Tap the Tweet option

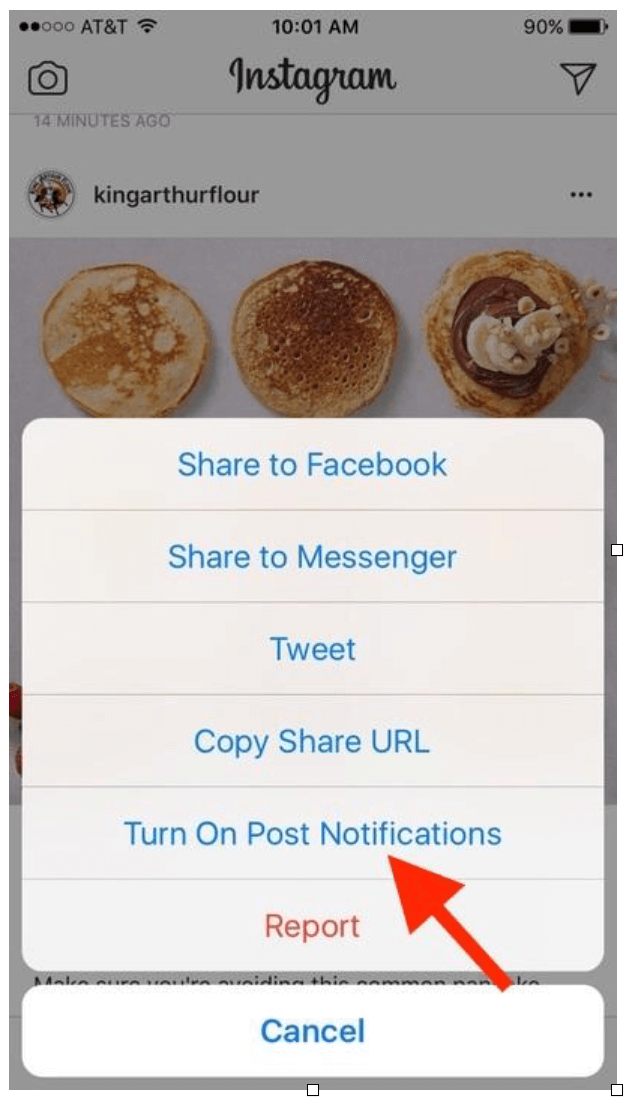pyautogui.click(x=312, y=649)
